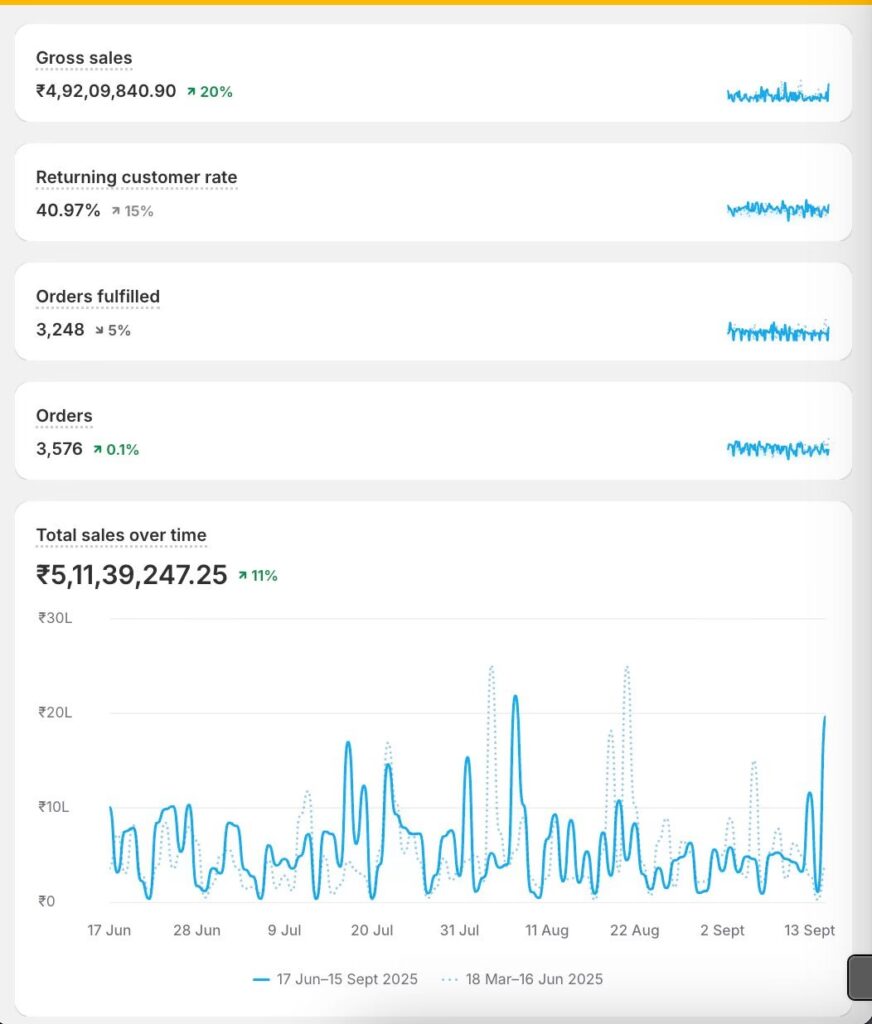Image resolution: width=872 pixels, height=1024 pixels.
Task: View the Orders fulfilled report card
Action: click(x=98, y=297)
